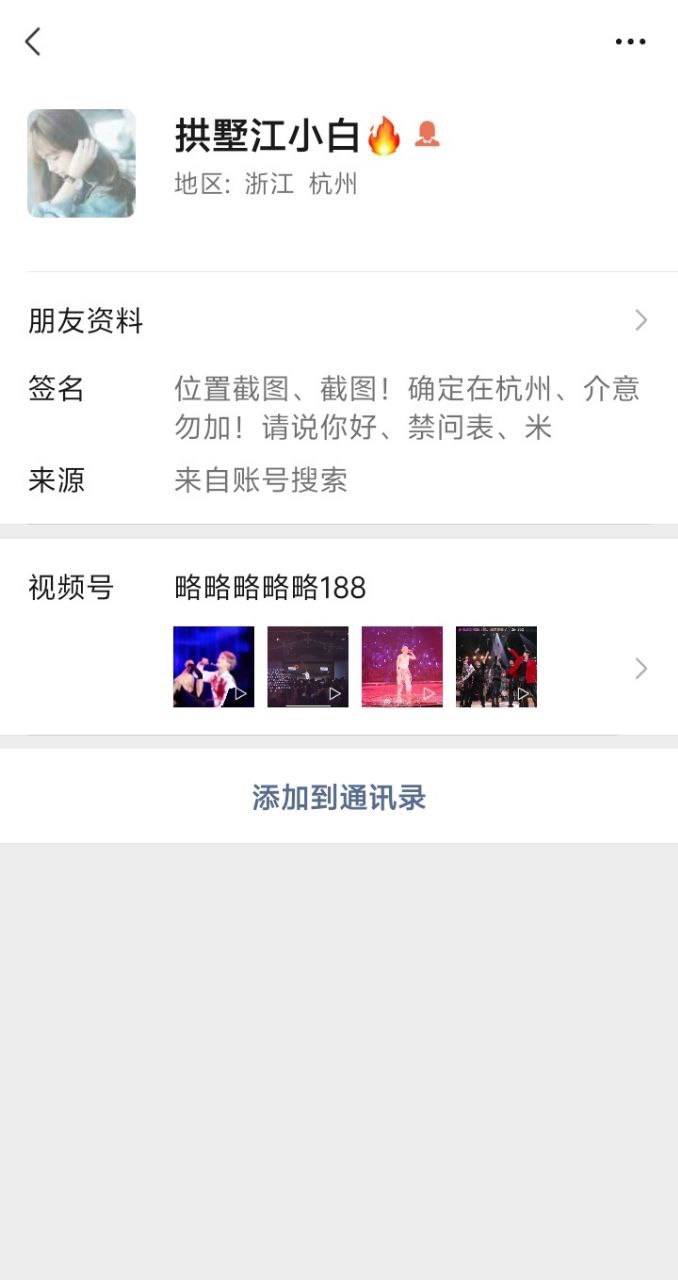Open the 朋友资料 row
678x1280 pixels.
coord(338,321)
